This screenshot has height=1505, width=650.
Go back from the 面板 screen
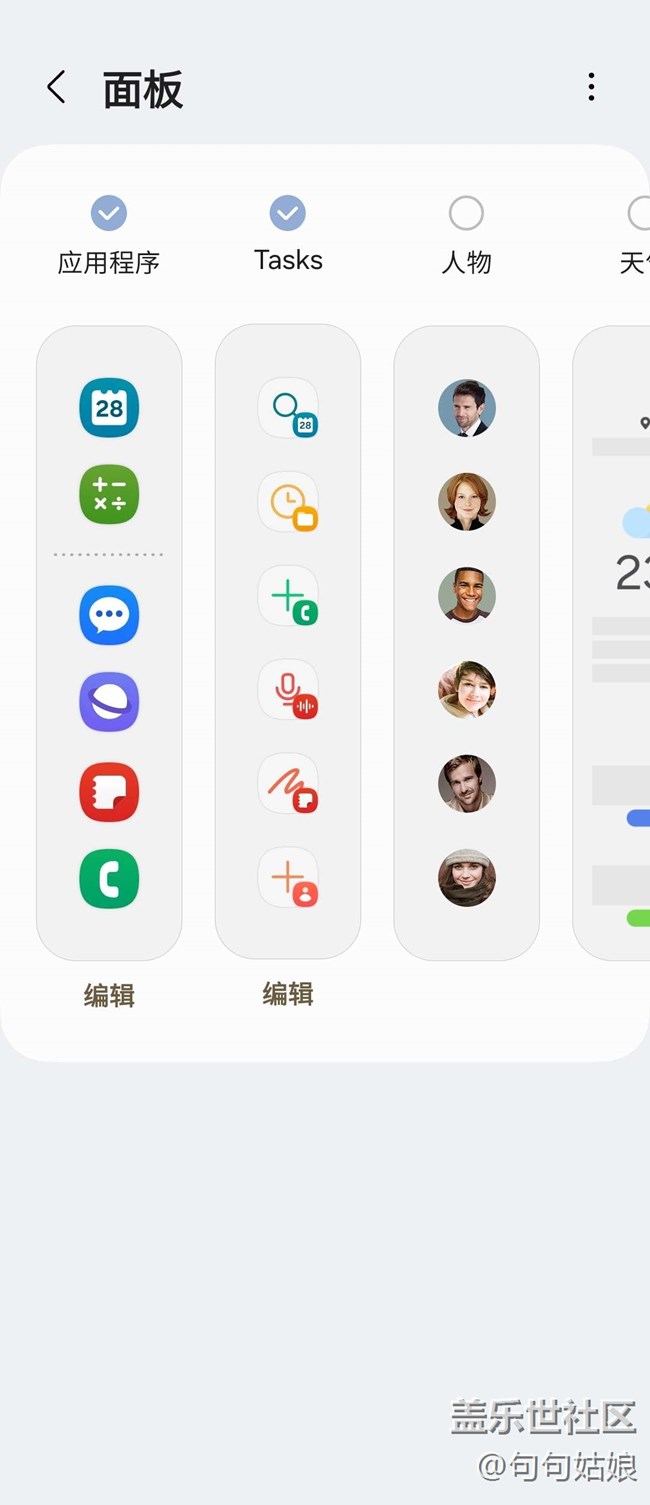[57, 88]
